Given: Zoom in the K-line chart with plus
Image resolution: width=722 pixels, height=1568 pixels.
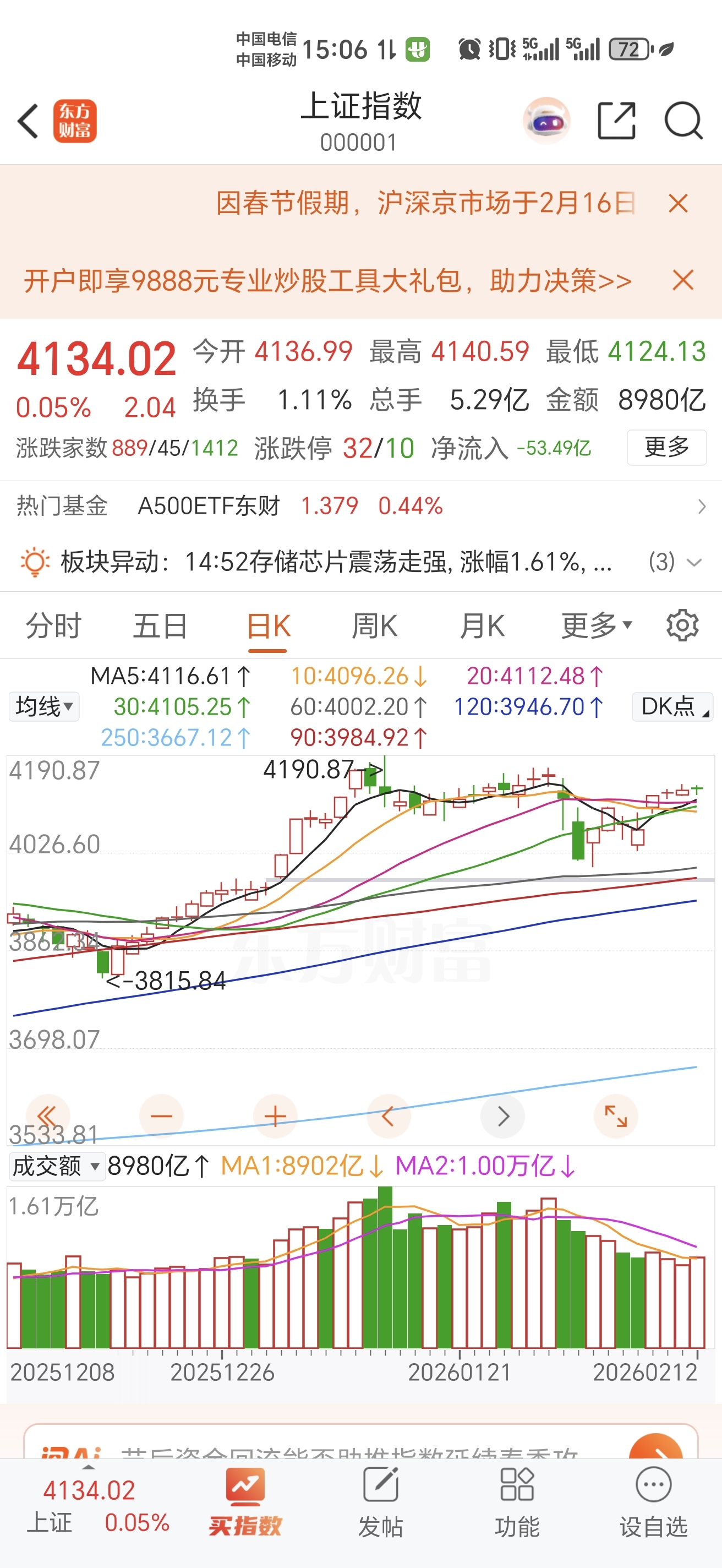Looking at the screenshot, I should coord(275,1117).
